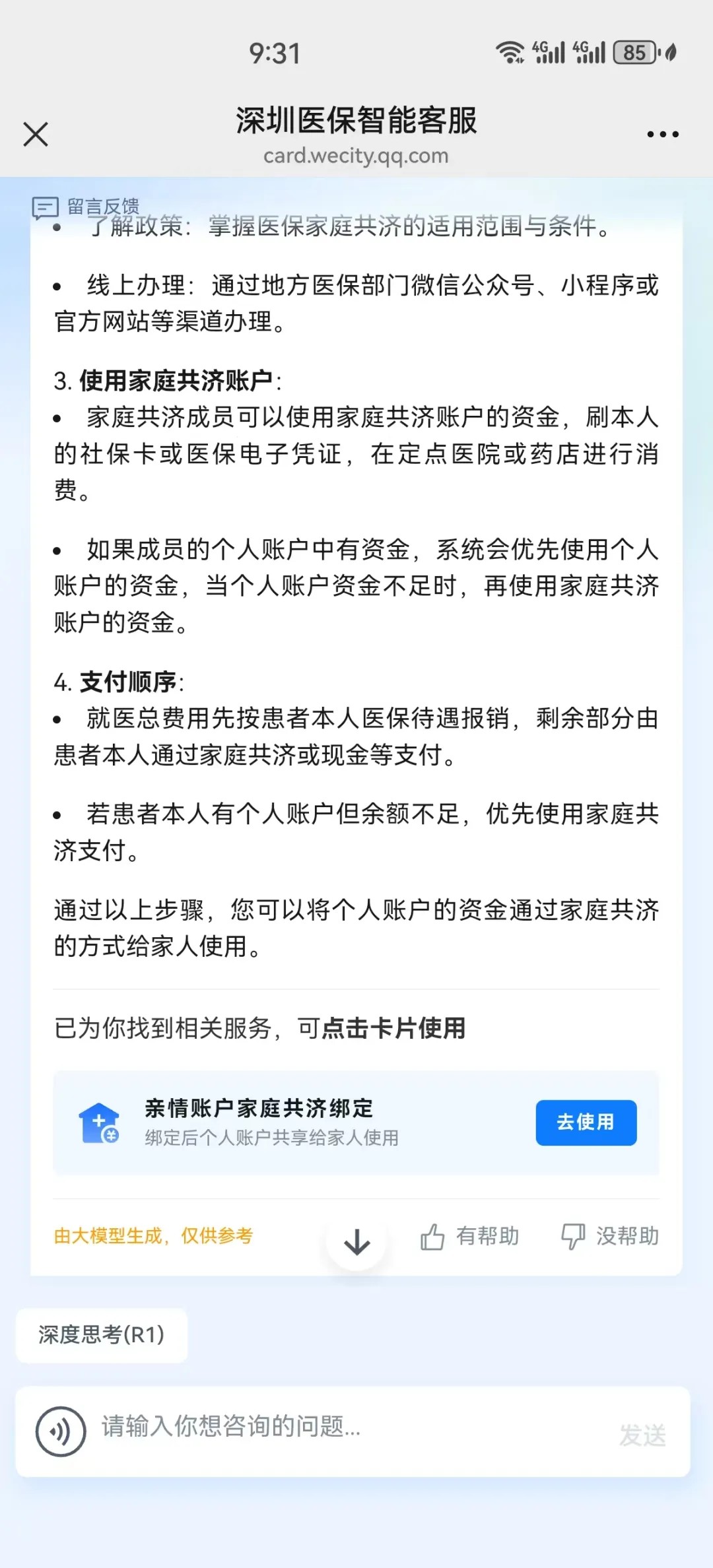Open the 亲情账户家庭共济绑定 service card
Image resolution: width=713 pixels, height=1568 pixels.
pyautogui.click(x=356, y=1123)
